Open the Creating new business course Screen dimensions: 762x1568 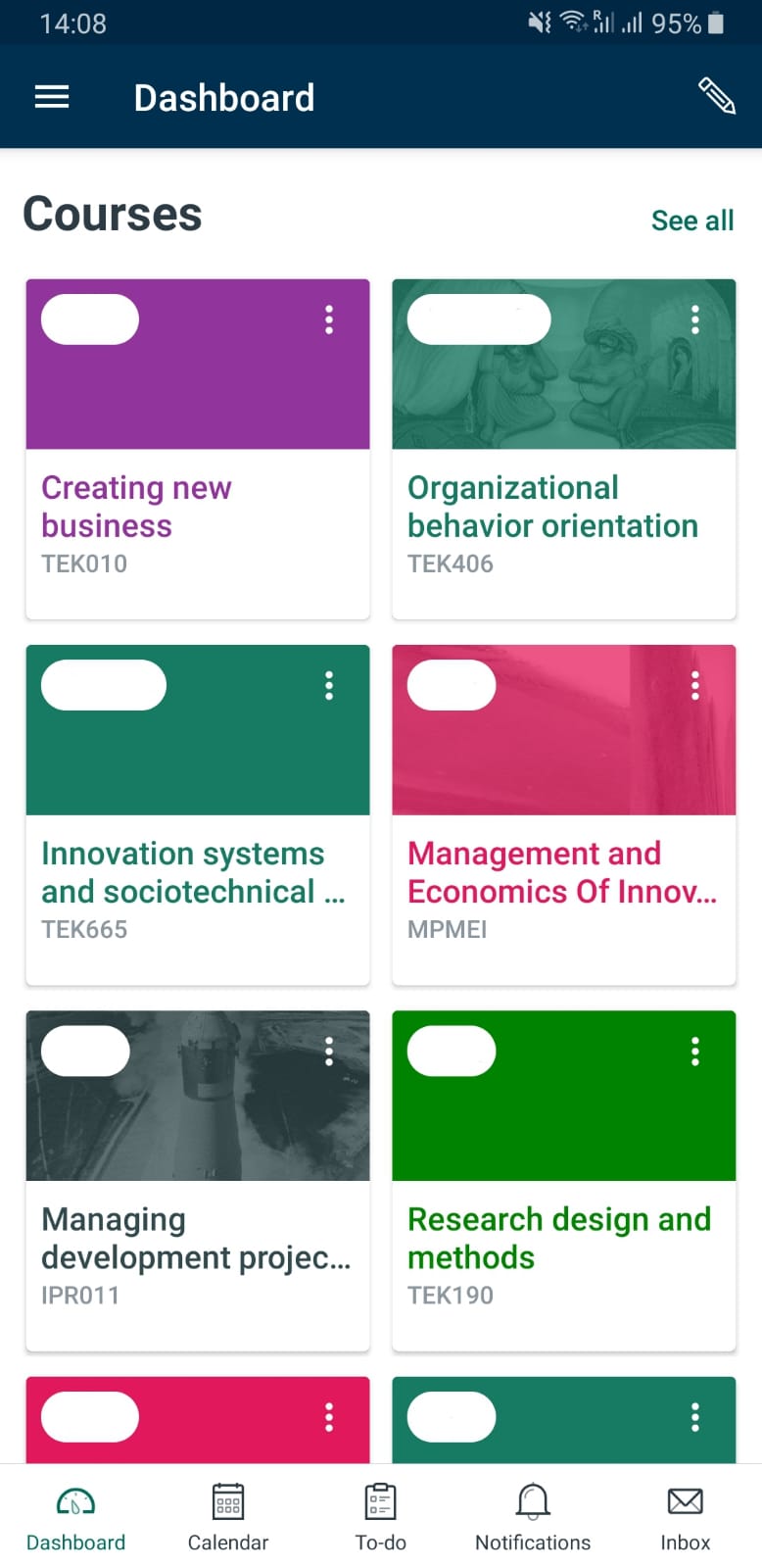tap(198, 449)
